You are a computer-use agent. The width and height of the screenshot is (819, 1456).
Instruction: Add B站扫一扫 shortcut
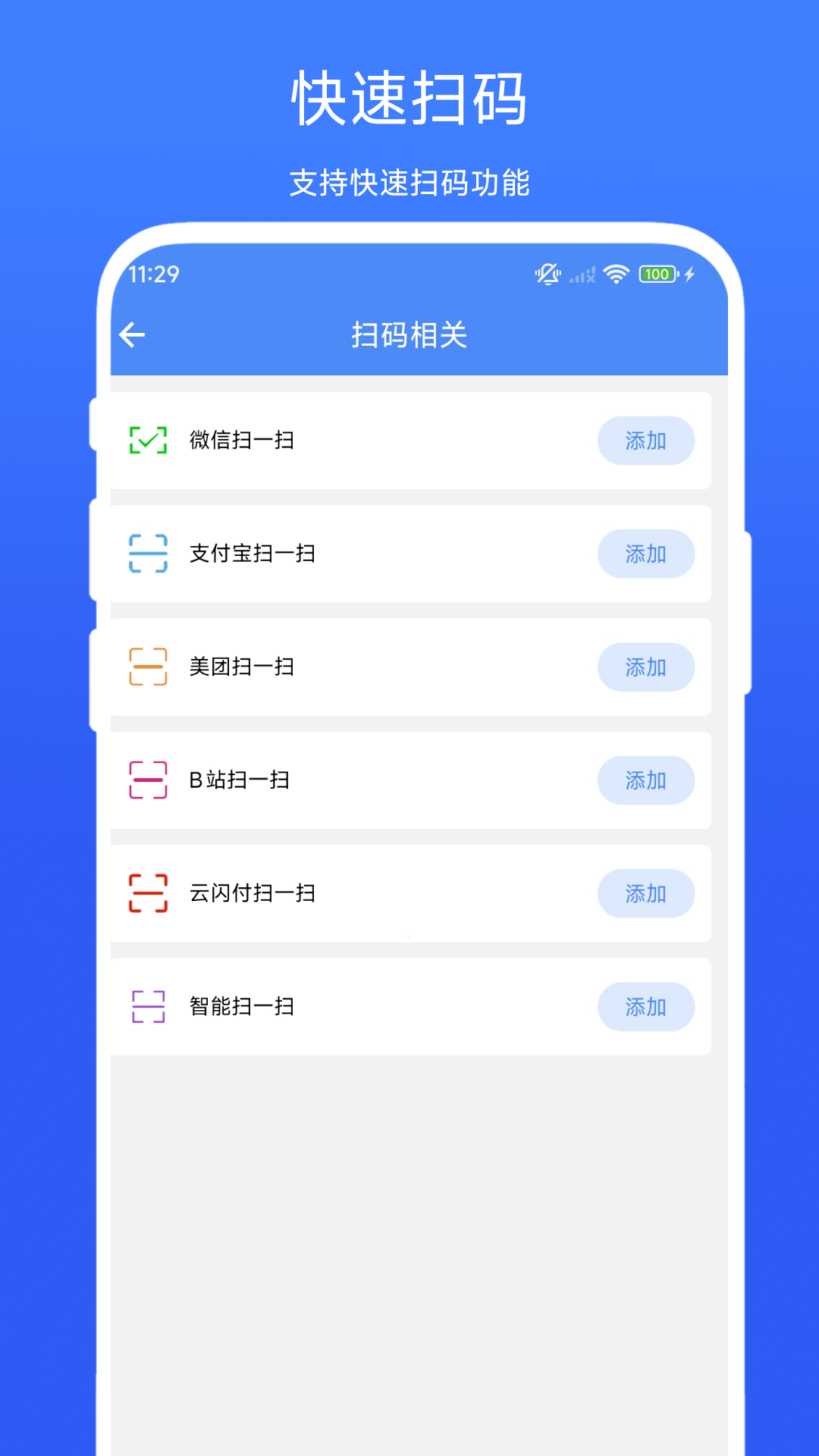[x=646, y=780]
